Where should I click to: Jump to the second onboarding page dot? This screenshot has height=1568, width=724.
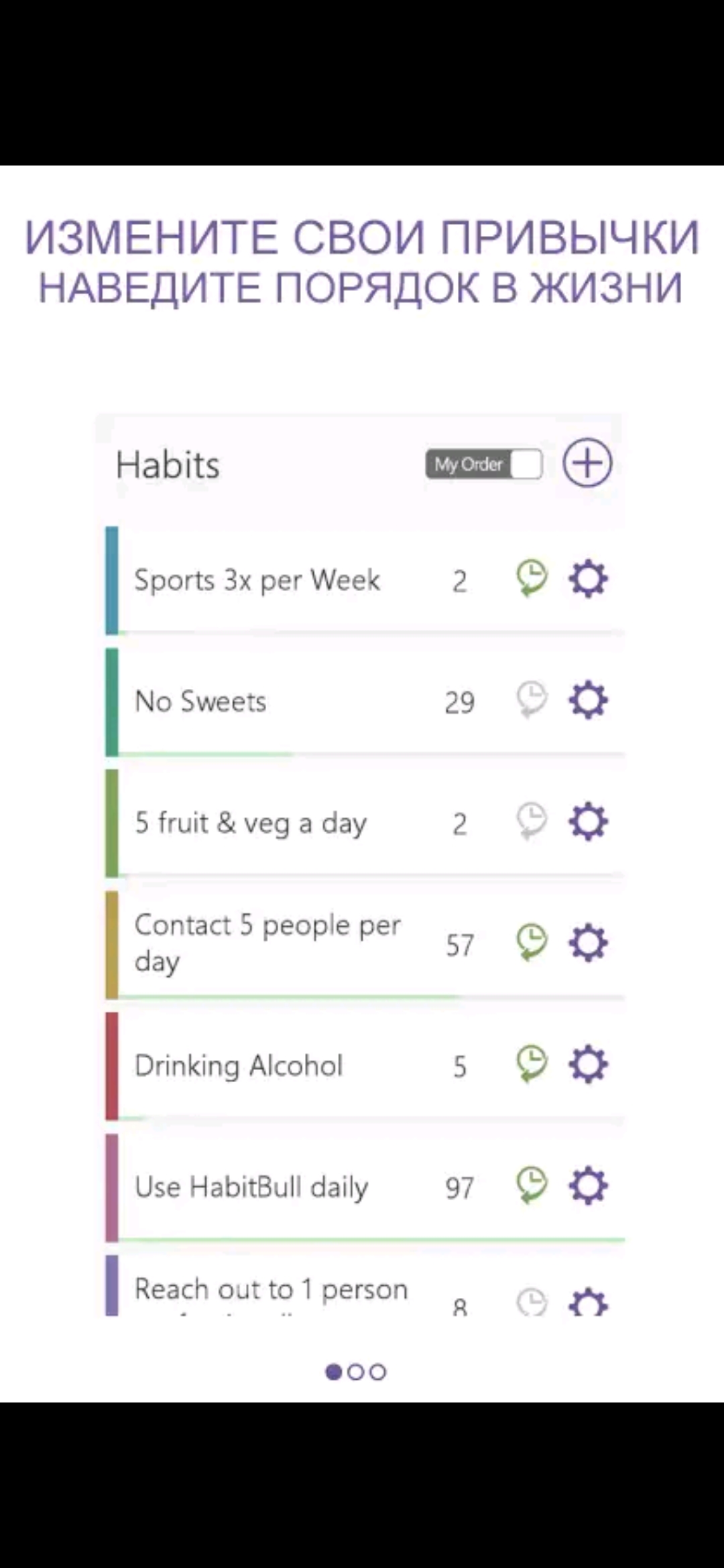356,1372
